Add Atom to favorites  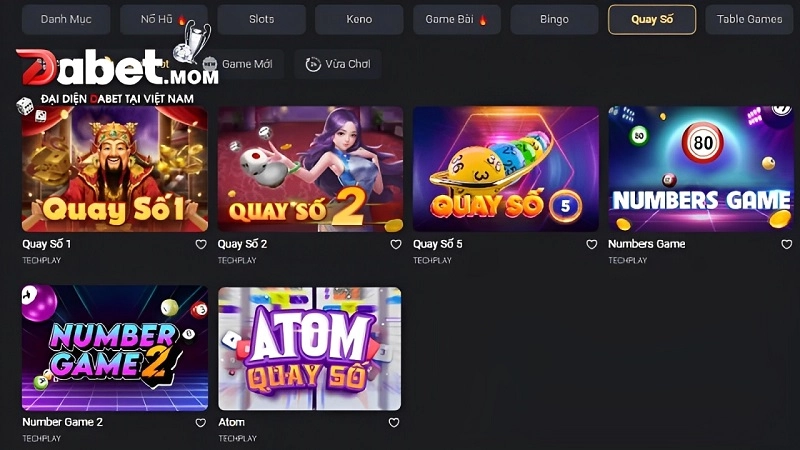click(x=394, y=423)
